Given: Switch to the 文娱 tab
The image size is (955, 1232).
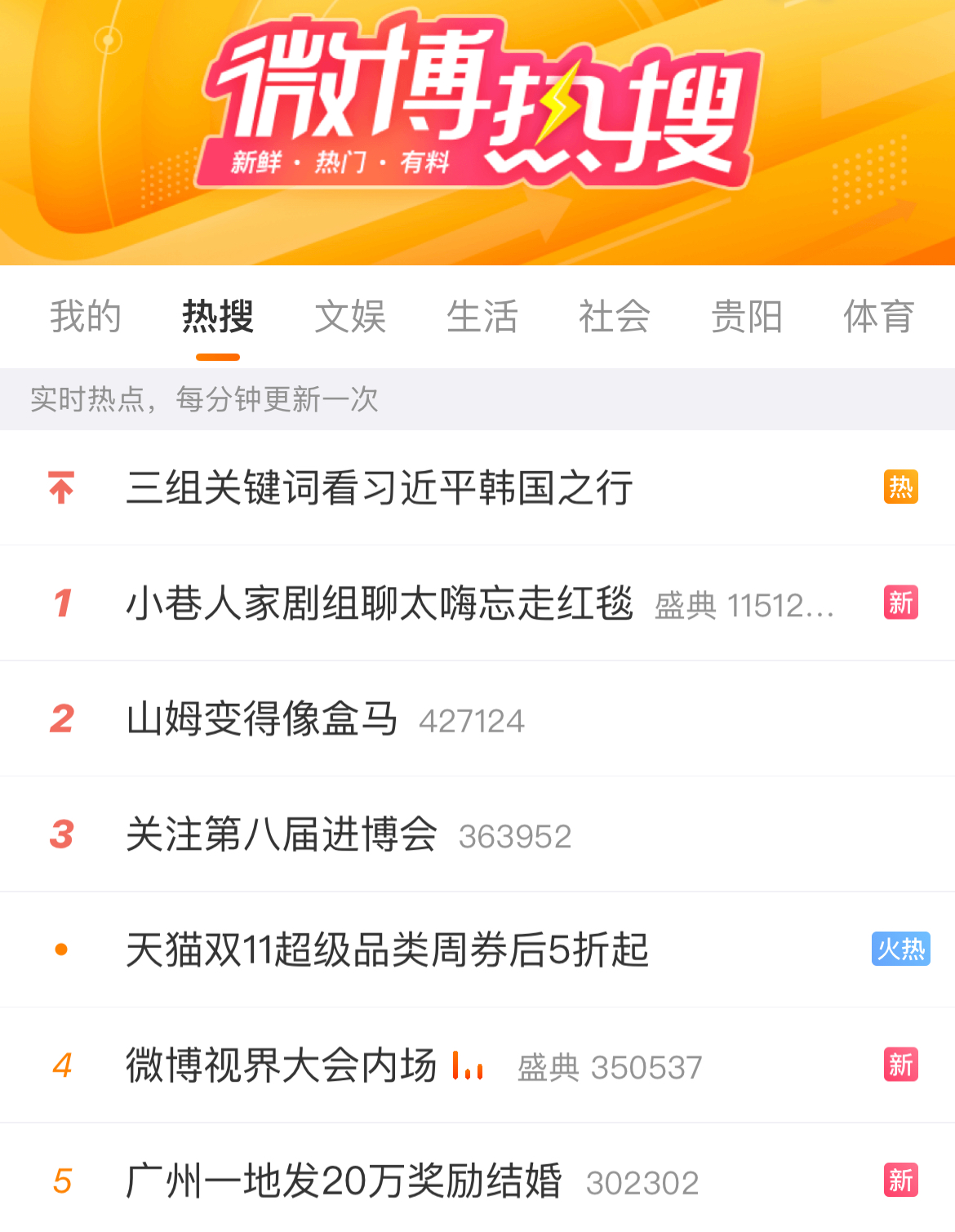Looking at the screenshot, I should click(350, 317).
